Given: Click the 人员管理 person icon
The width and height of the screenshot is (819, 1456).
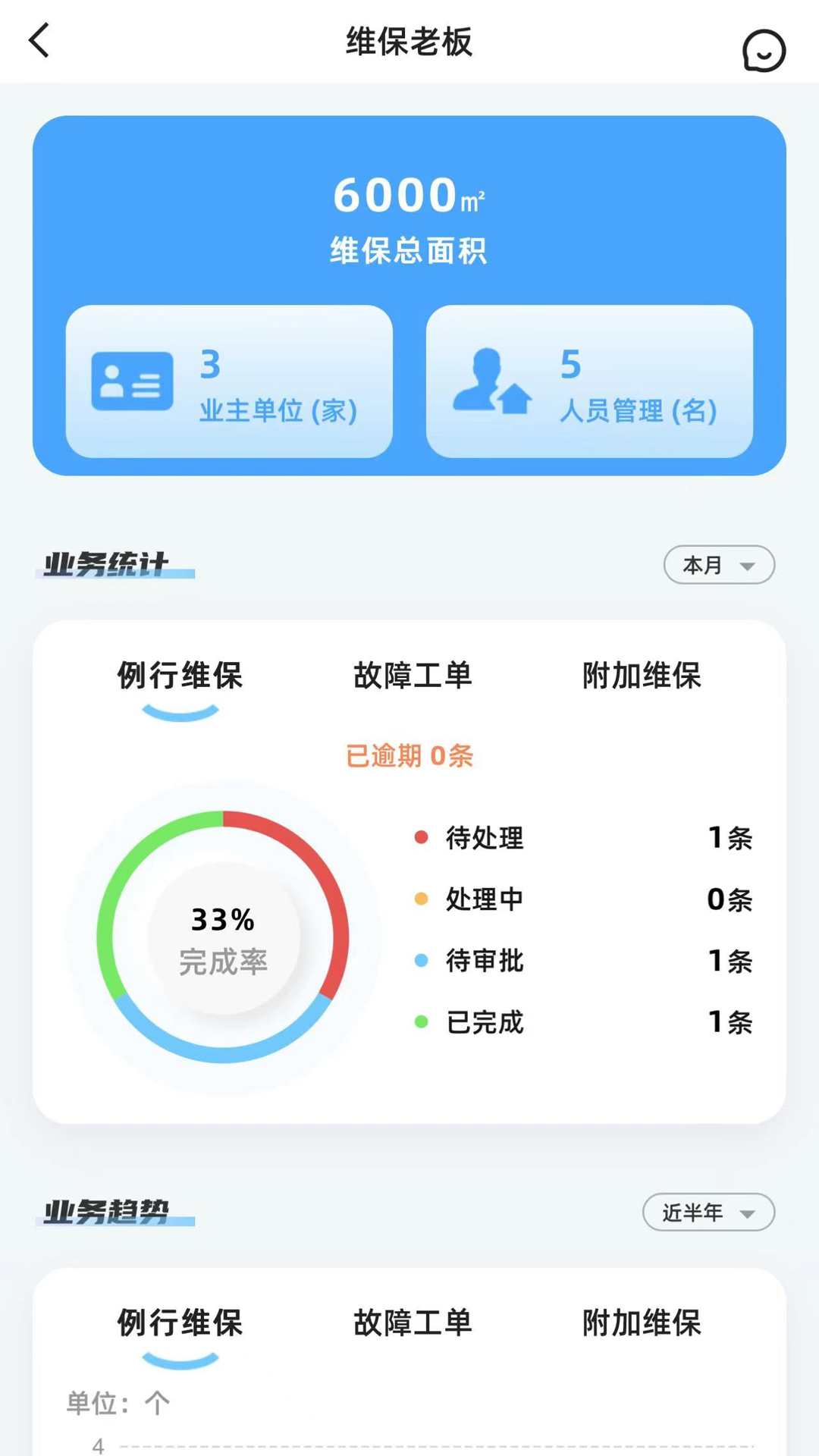Looking at the screenshot, I should [488, 382].
